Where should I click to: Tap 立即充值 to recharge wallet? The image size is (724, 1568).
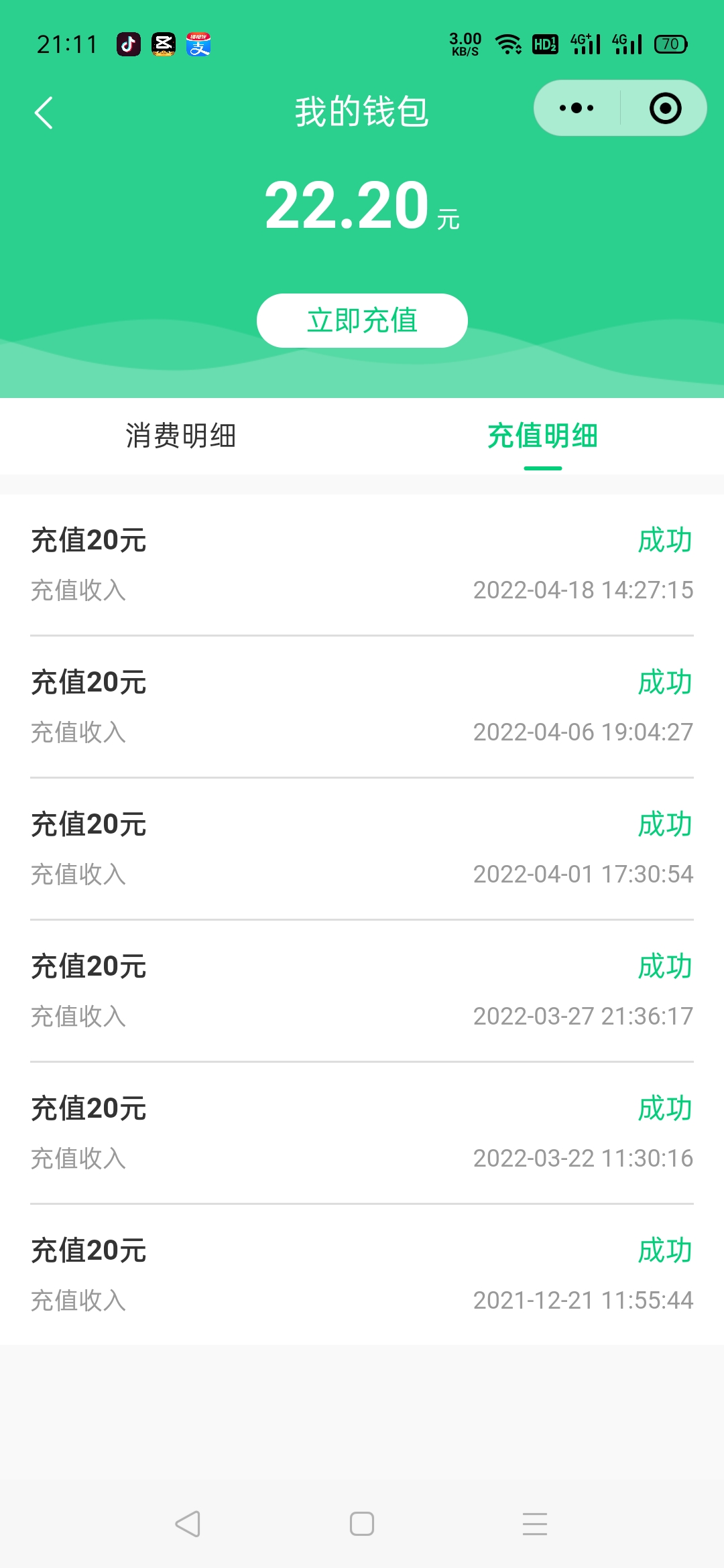coord(362,320)
